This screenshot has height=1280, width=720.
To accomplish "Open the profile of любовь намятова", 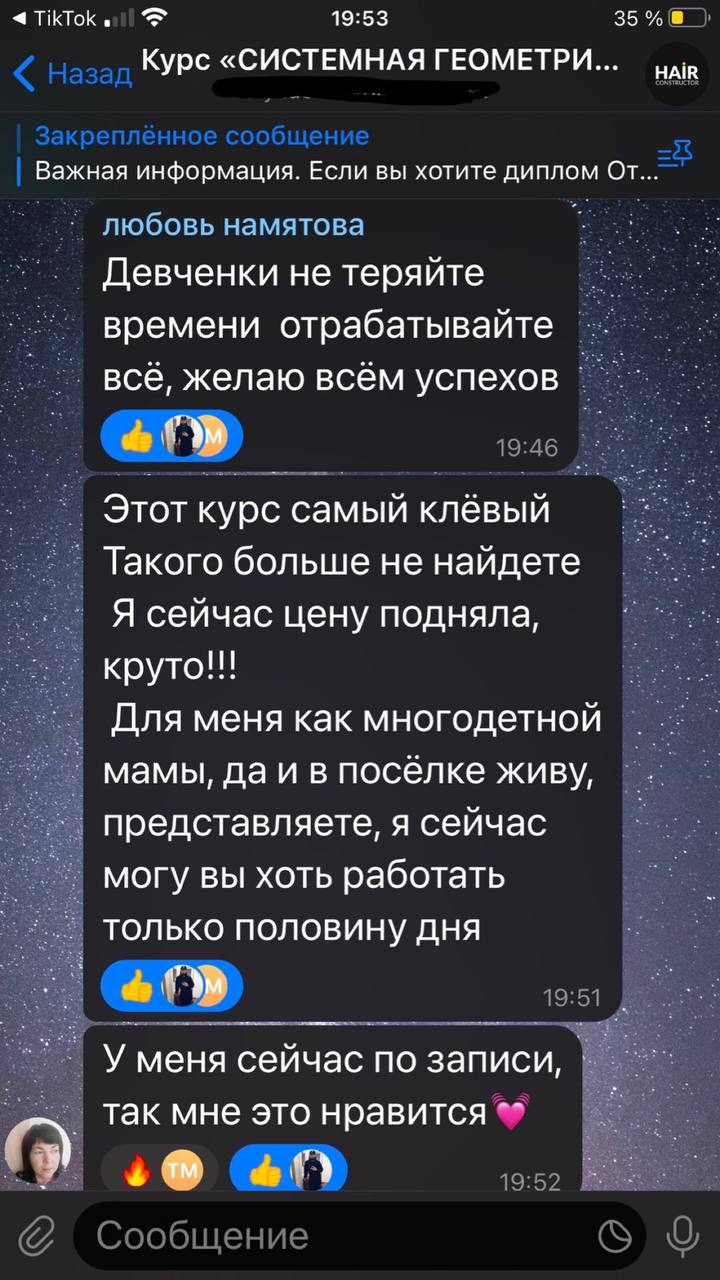I will (233, 225).
